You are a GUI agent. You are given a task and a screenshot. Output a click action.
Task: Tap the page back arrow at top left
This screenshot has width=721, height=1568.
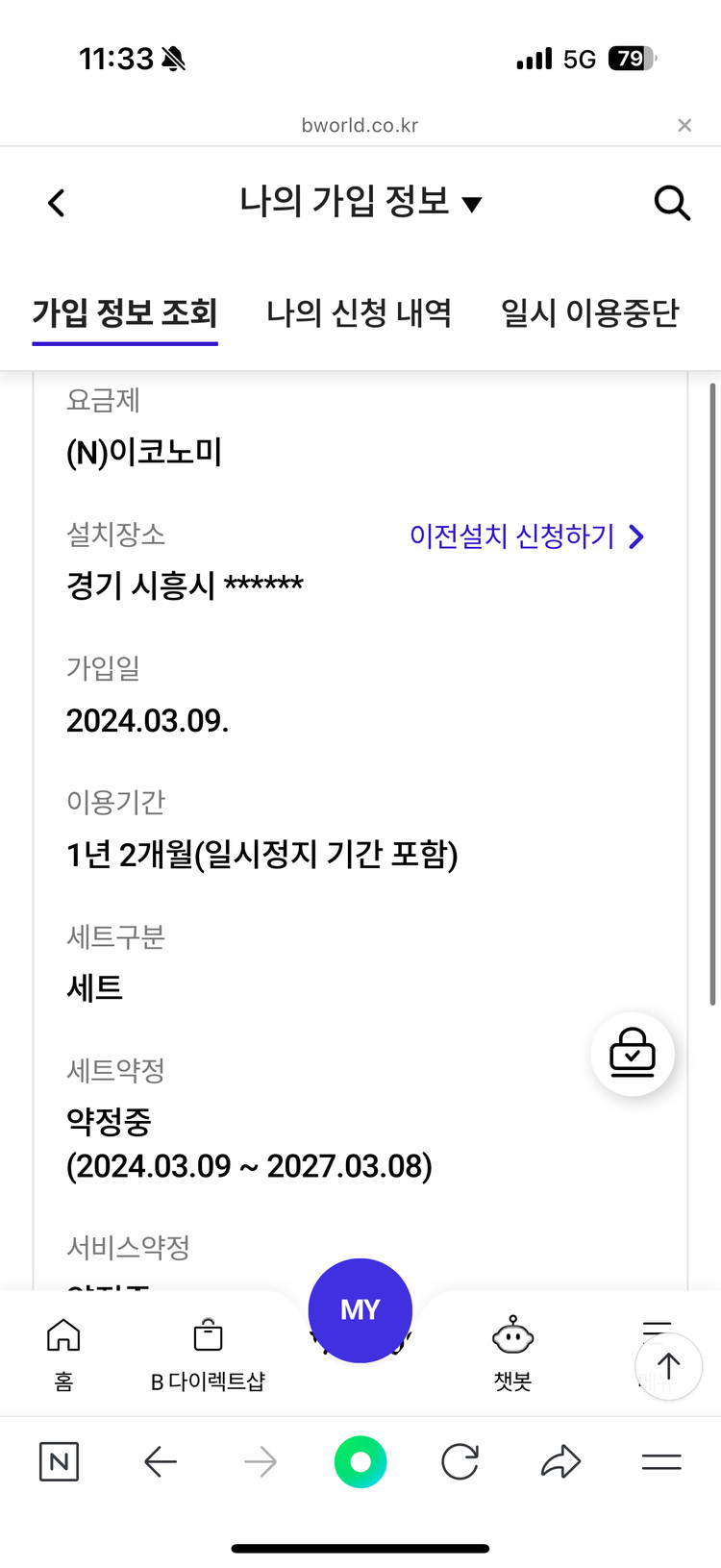[x=55, y=203]
